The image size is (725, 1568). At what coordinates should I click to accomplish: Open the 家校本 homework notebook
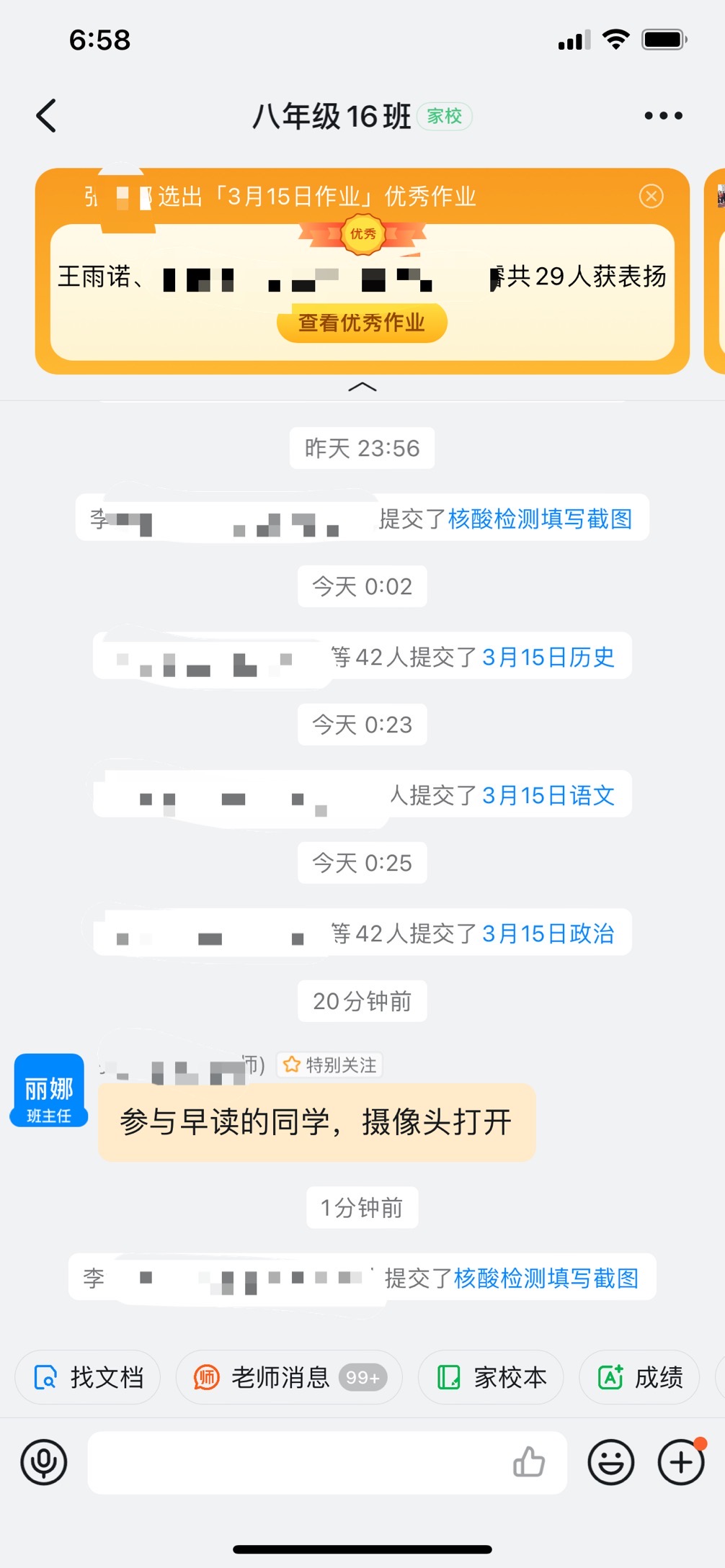[489, 1376]
